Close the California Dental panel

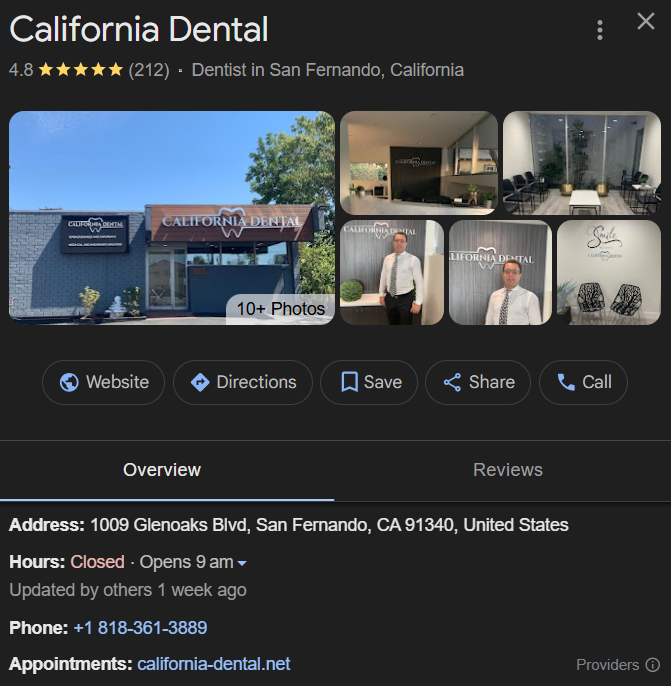[646, 22]
